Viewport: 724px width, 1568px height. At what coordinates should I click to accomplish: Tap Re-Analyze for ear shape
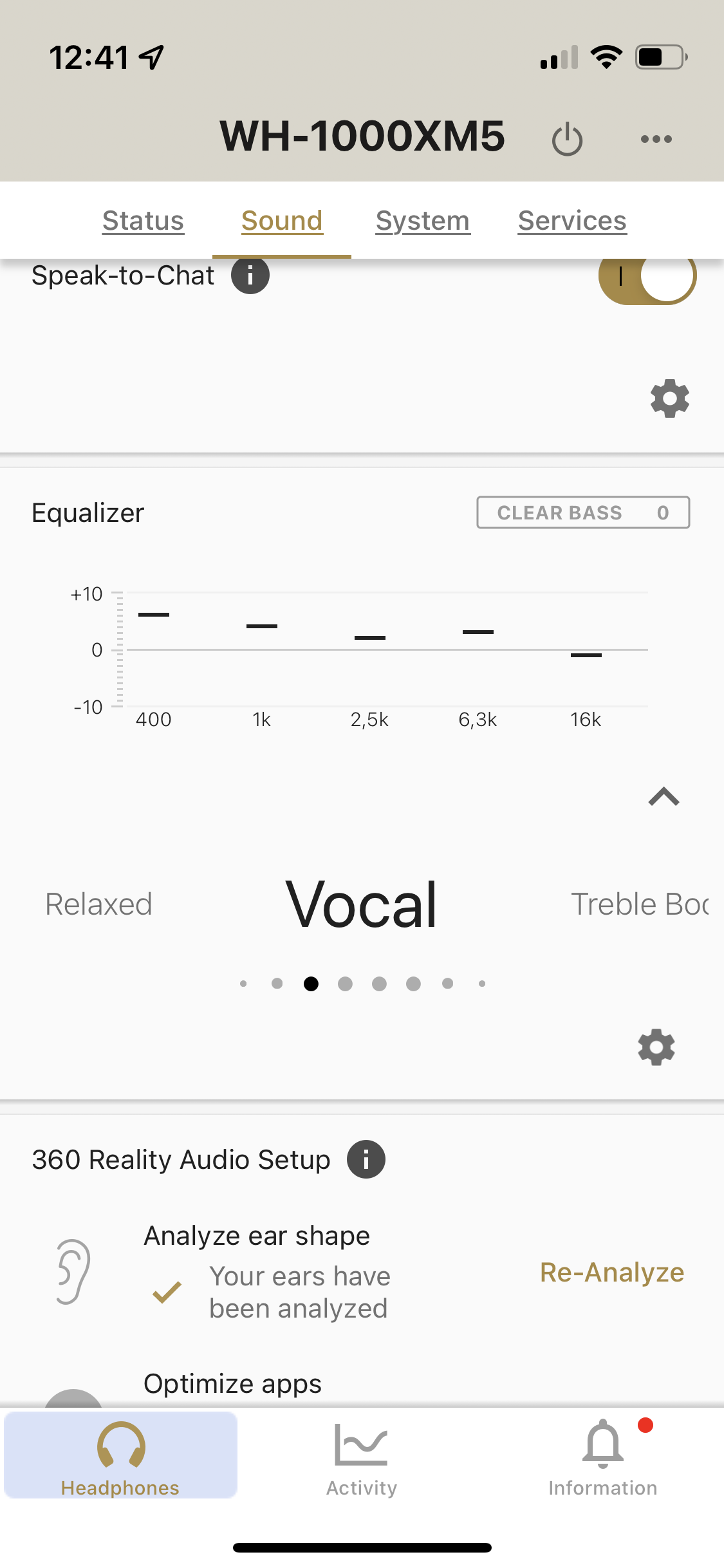[x=612, y=1273]
